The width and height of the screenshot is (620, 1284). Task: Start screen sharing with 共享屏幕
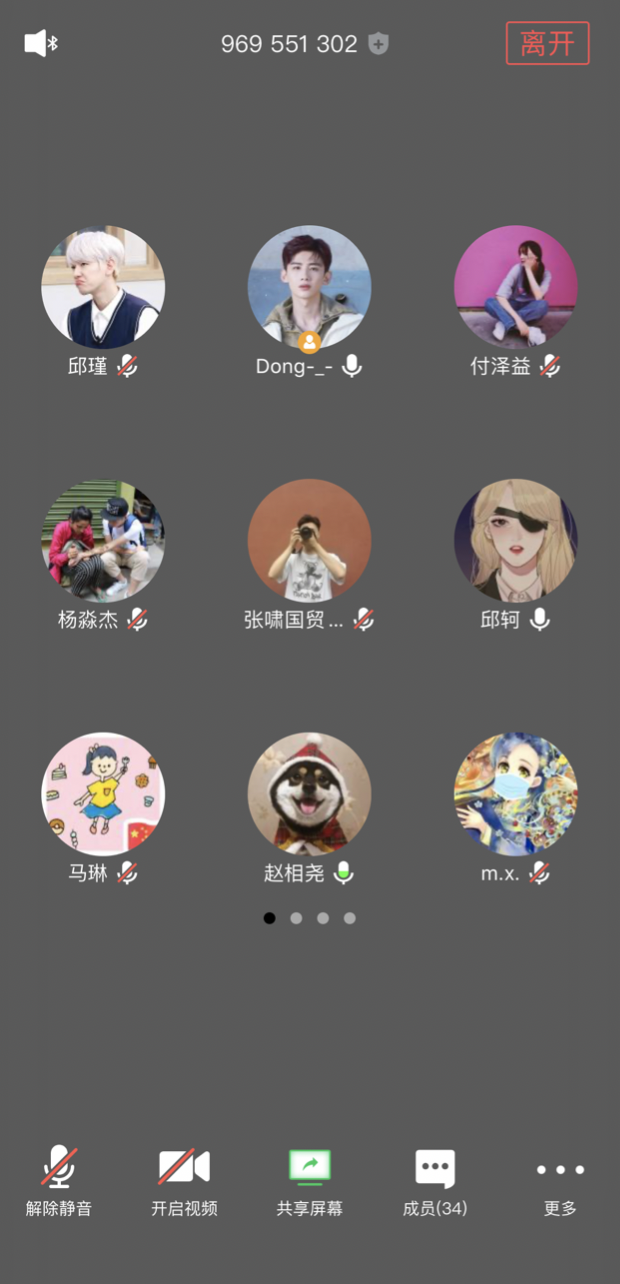tap(310, 1180)
